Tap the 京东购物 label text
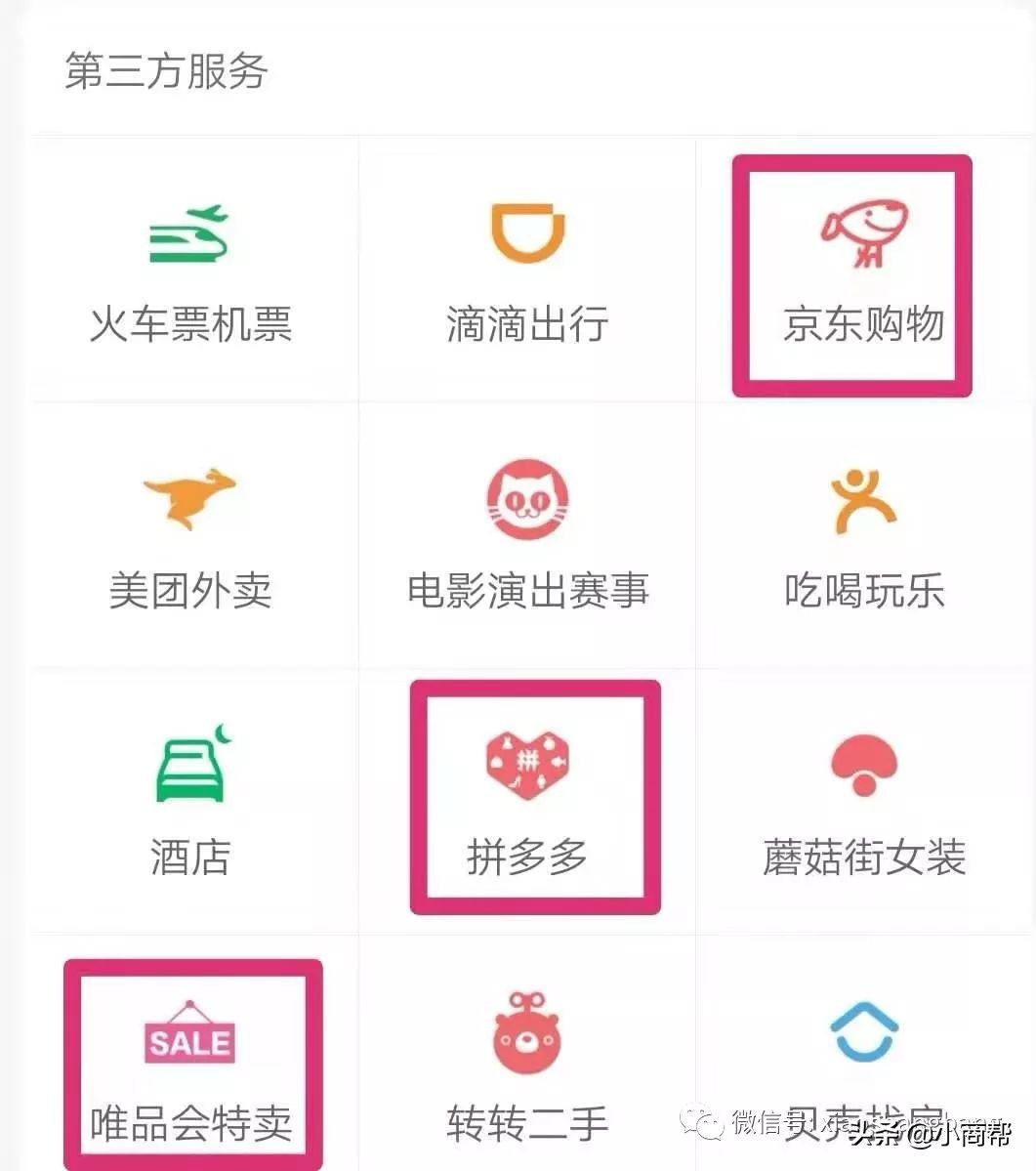This screenshot has width=1036, height=1171. 863,327
